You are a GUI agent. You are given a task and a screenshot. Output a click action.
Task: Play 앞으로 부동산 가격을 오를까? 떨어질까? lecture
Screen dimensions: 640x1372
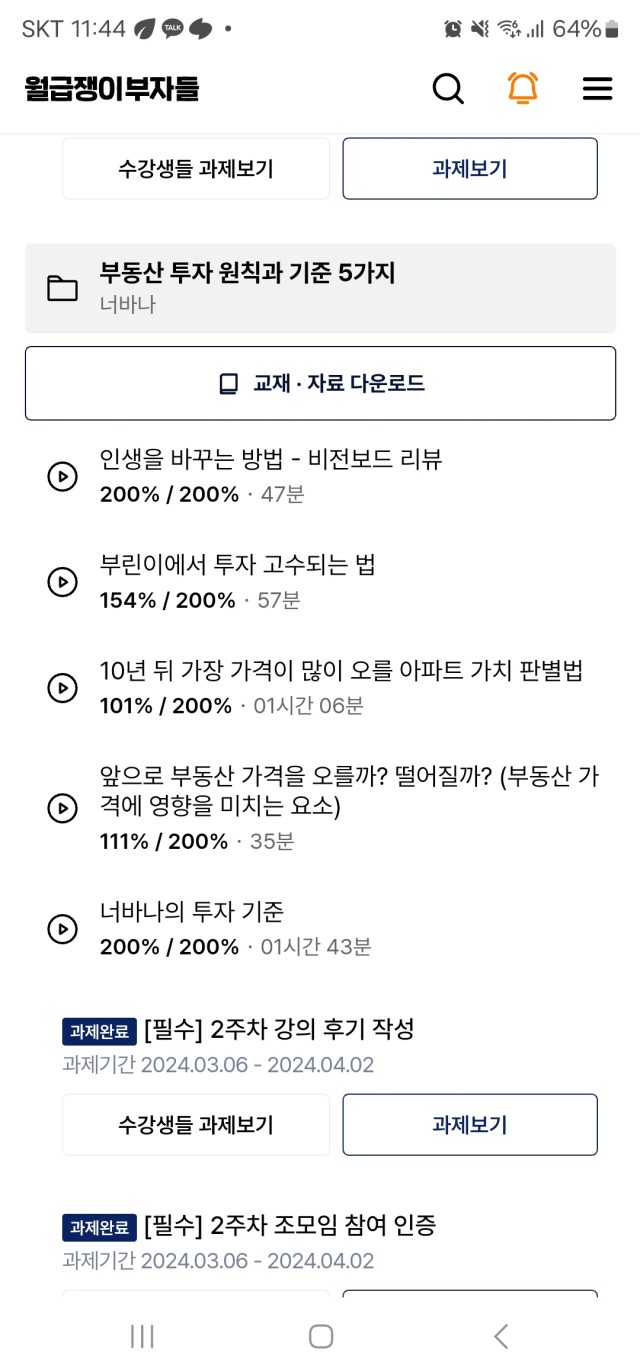pyautogui.click(x=320, y=807)
